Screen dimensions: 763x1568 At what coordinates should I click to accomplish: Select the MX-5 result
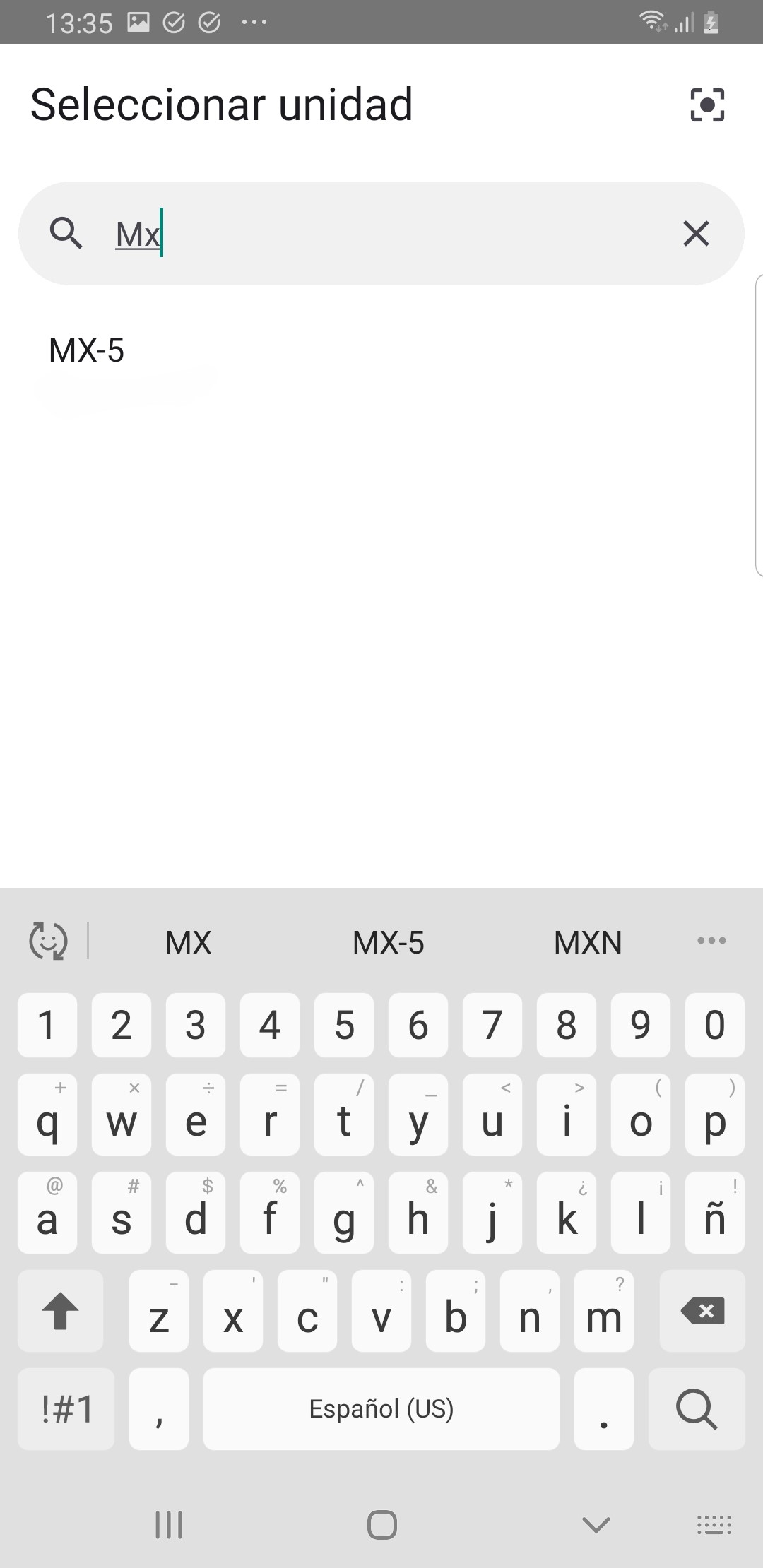tap(86, 350)
